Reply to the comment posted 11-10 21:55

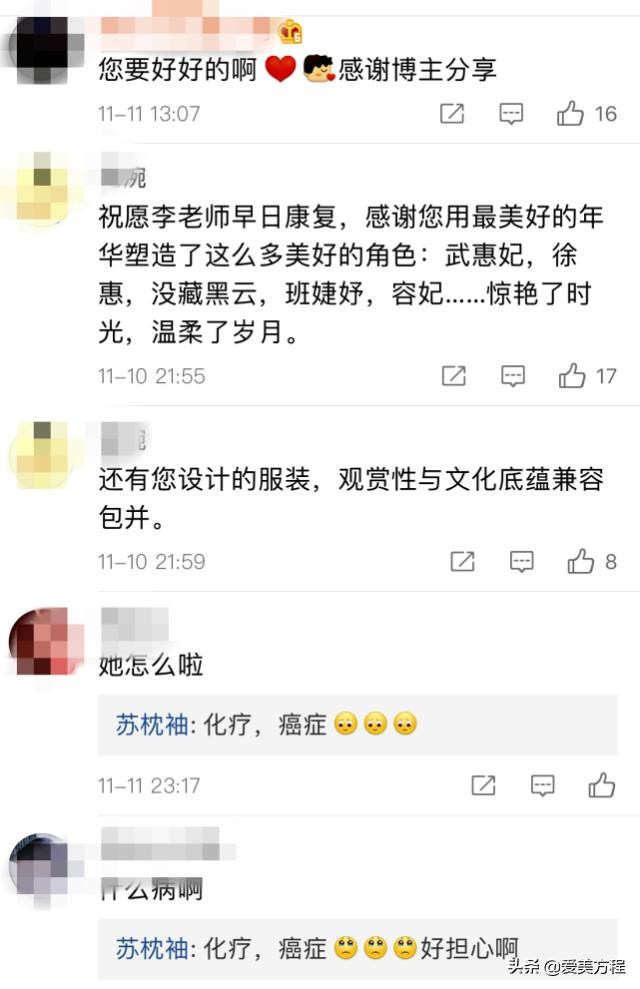point(513,376)
